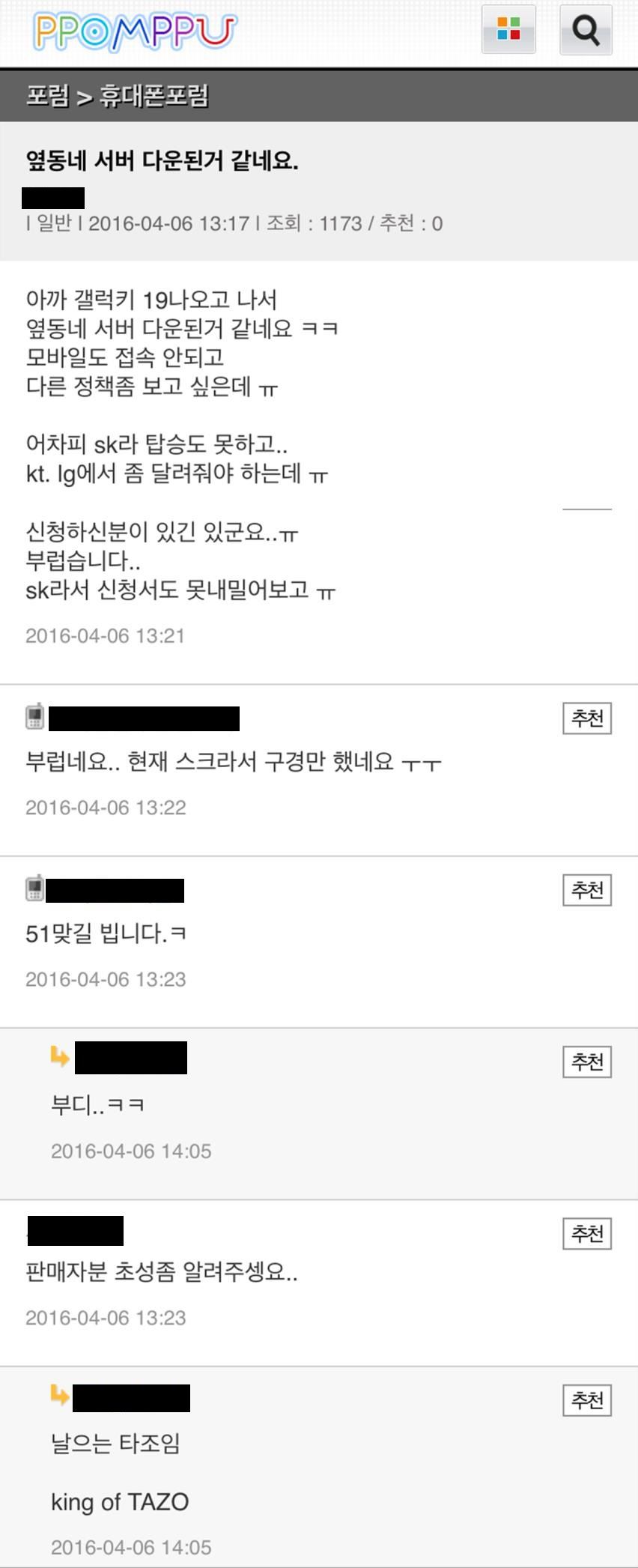Open the colored grid menu icon

click(x=508, y=30)
